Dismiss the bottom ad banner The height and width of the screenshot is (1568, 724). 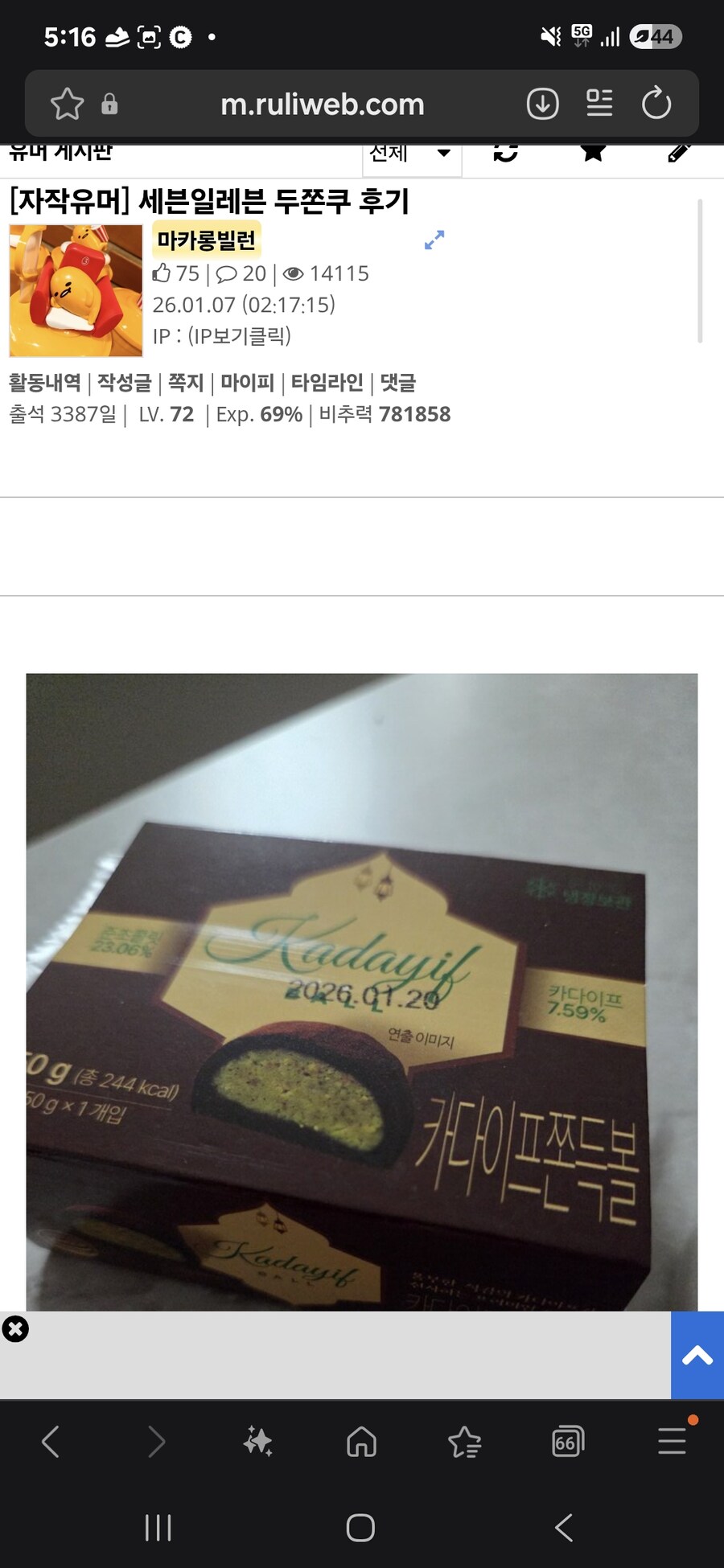[x=15, y=1329]
